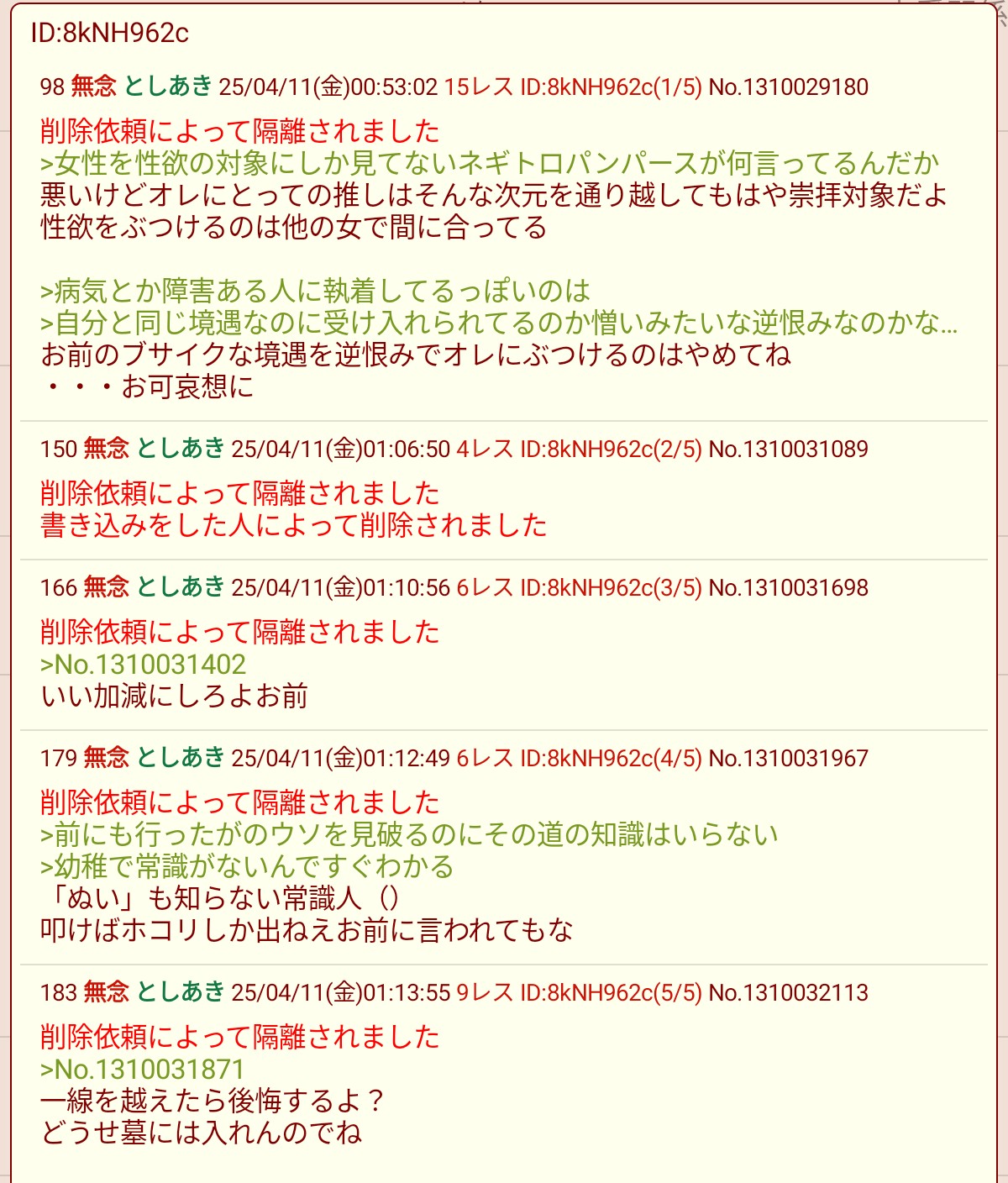The height and width of the screenshot is (1183, 1008).
Task: Open post number No.1310031089
Action: (788, 450)
